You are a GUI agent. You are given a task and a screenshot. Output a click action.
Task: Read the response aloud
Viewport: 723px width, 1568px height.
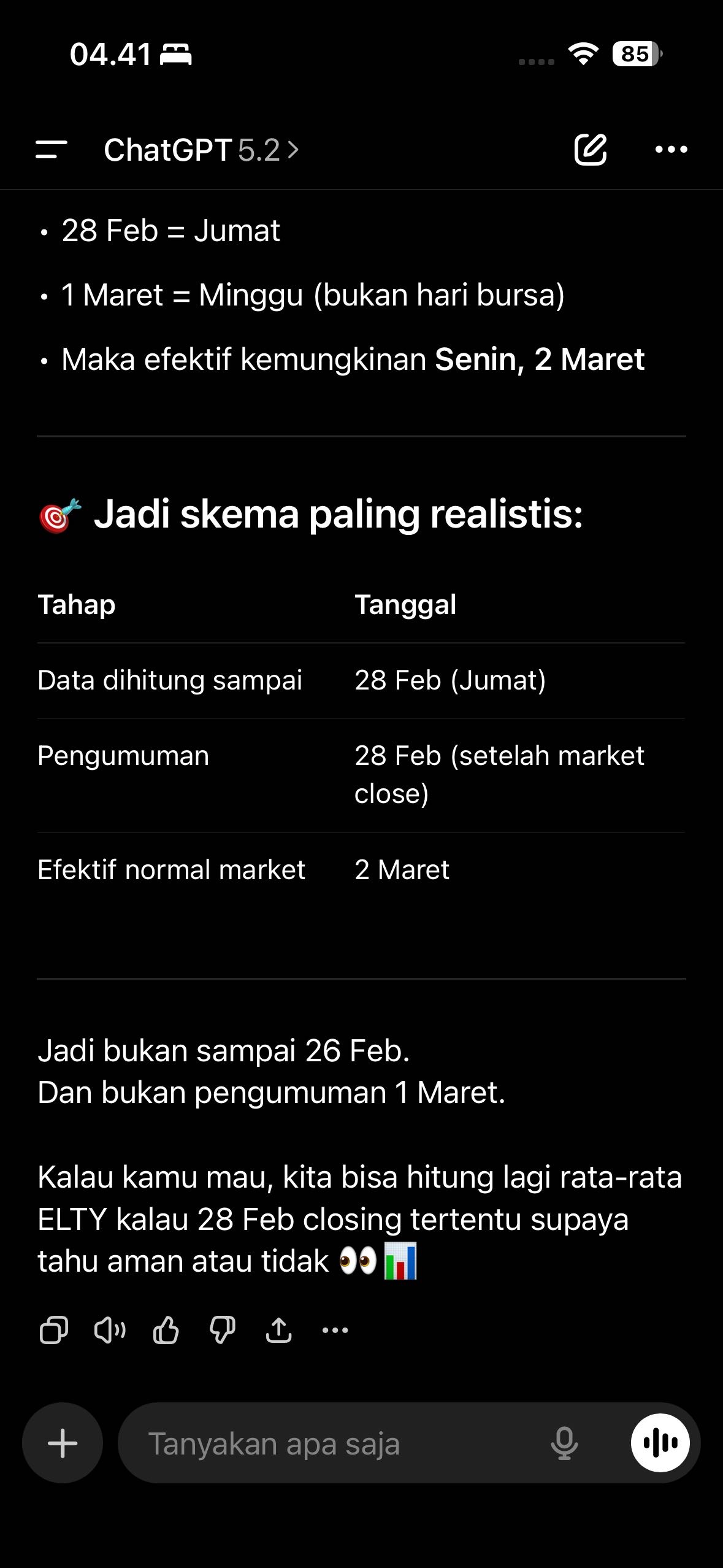[110, 1330]
